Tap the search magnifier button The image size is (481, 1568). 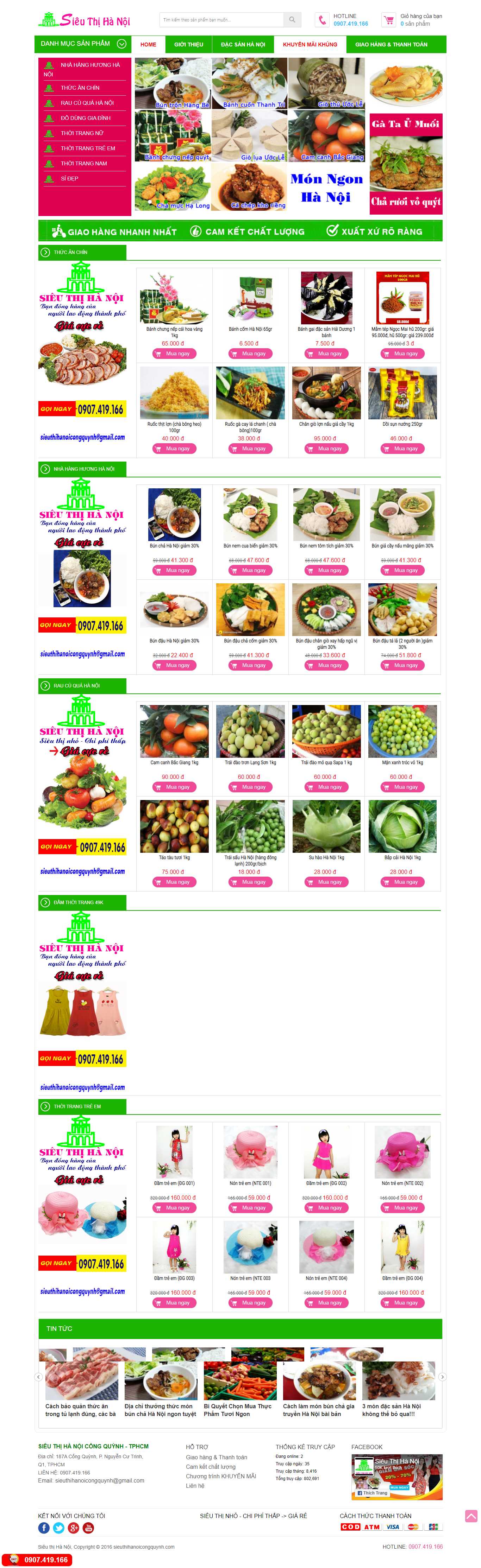[x=292, y=20]
